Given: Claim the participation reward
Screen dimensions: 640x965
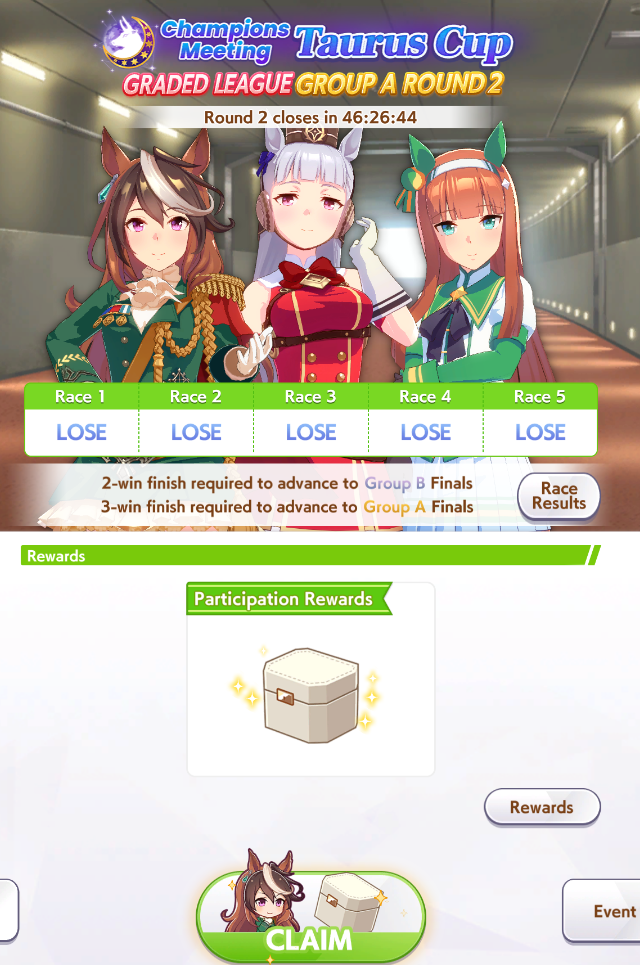Looking at the screenshot, I should 311,917.
